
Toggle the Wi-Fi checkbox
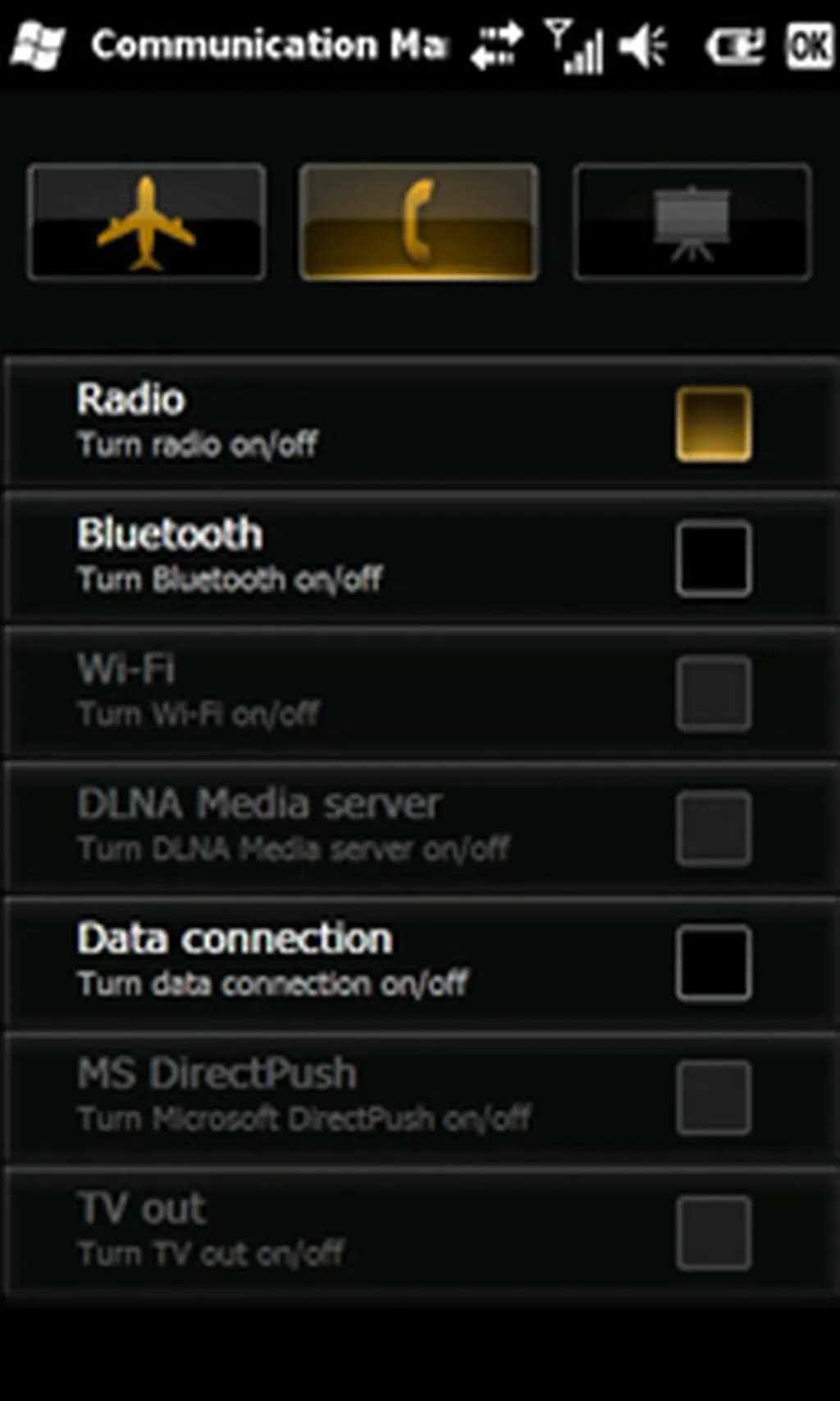[x=713, y=694]
